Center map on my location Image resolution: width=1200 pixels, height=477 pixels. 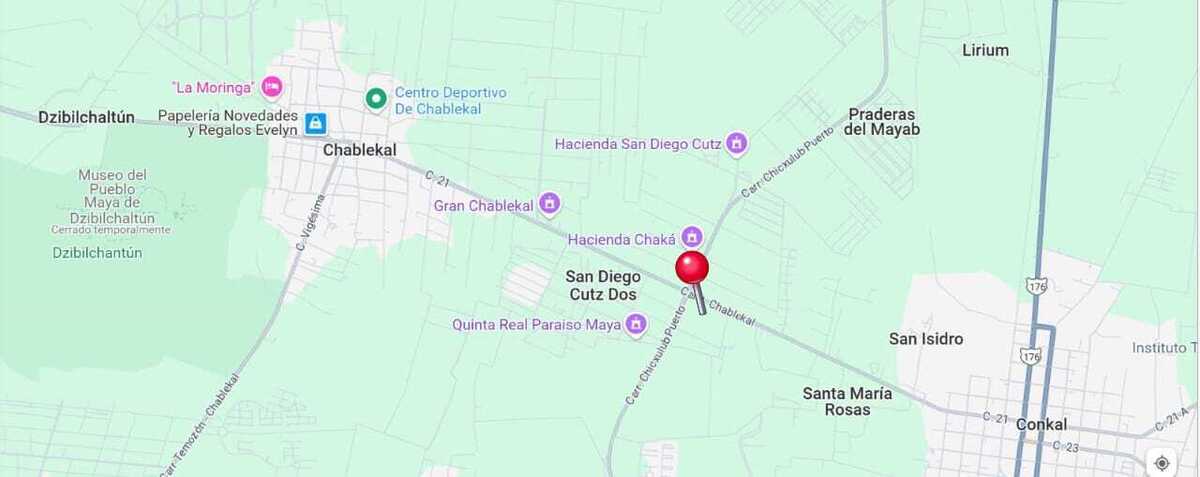coord(1161,463)
